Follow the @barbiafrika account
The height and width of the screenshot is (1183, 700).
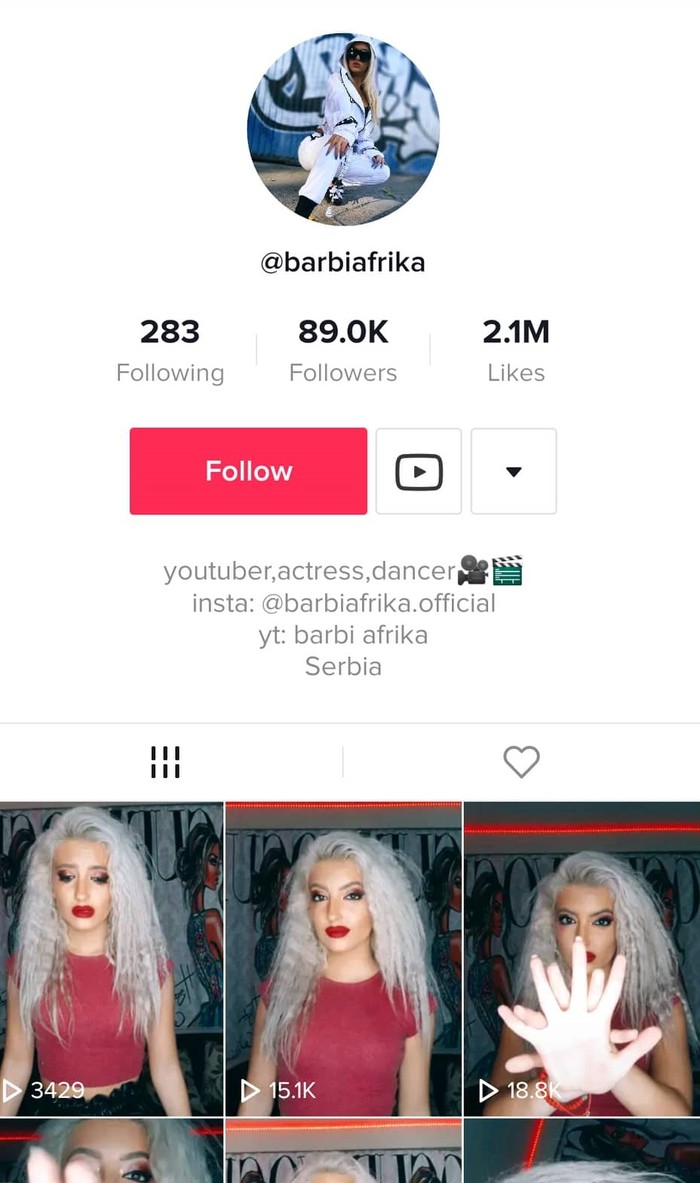pyautogui.click(x=248, y=471)
